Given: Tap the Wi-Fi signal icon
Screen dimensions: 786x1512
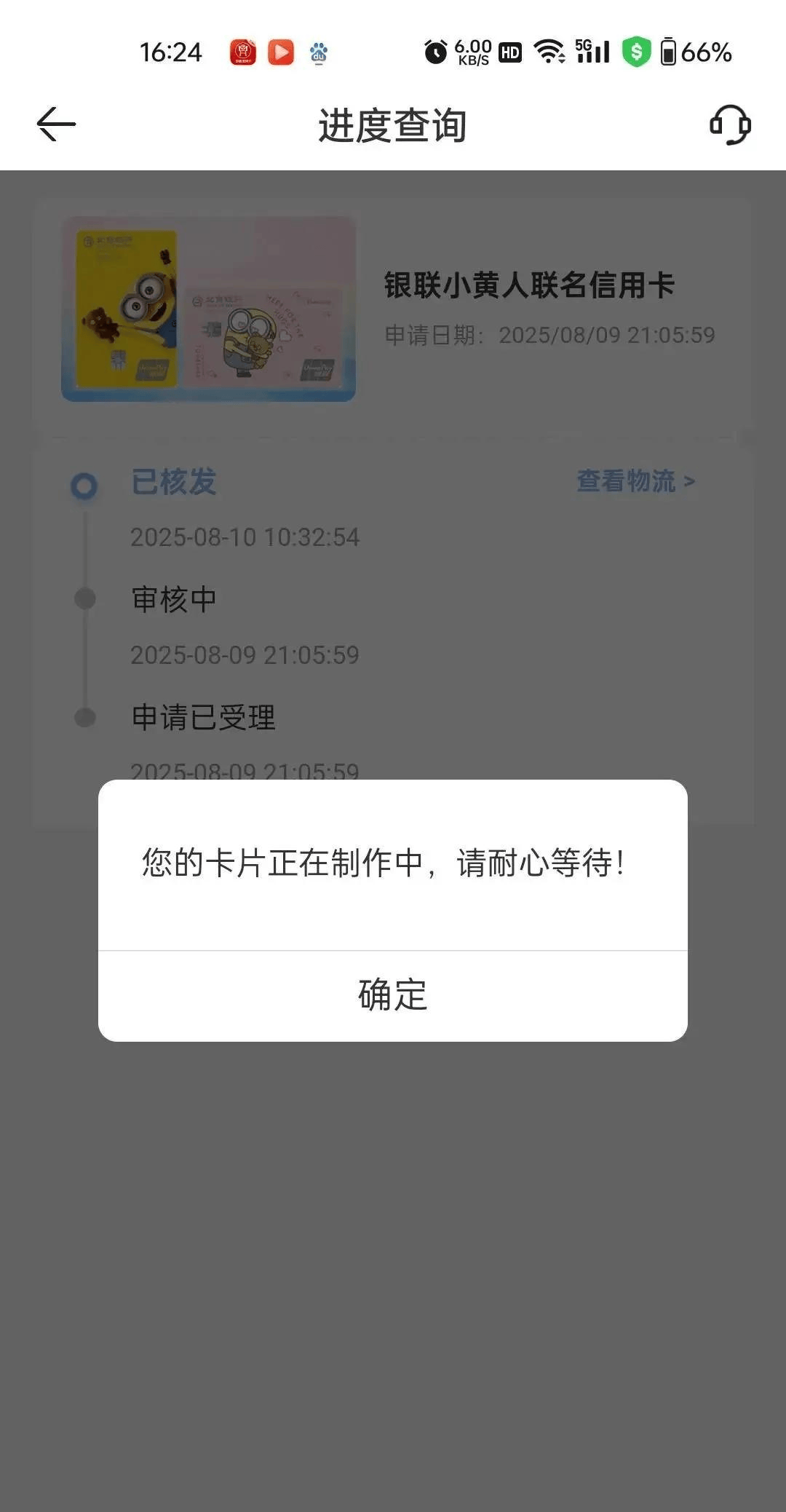Looking at the screenshot, I should [x=548, y=52].
